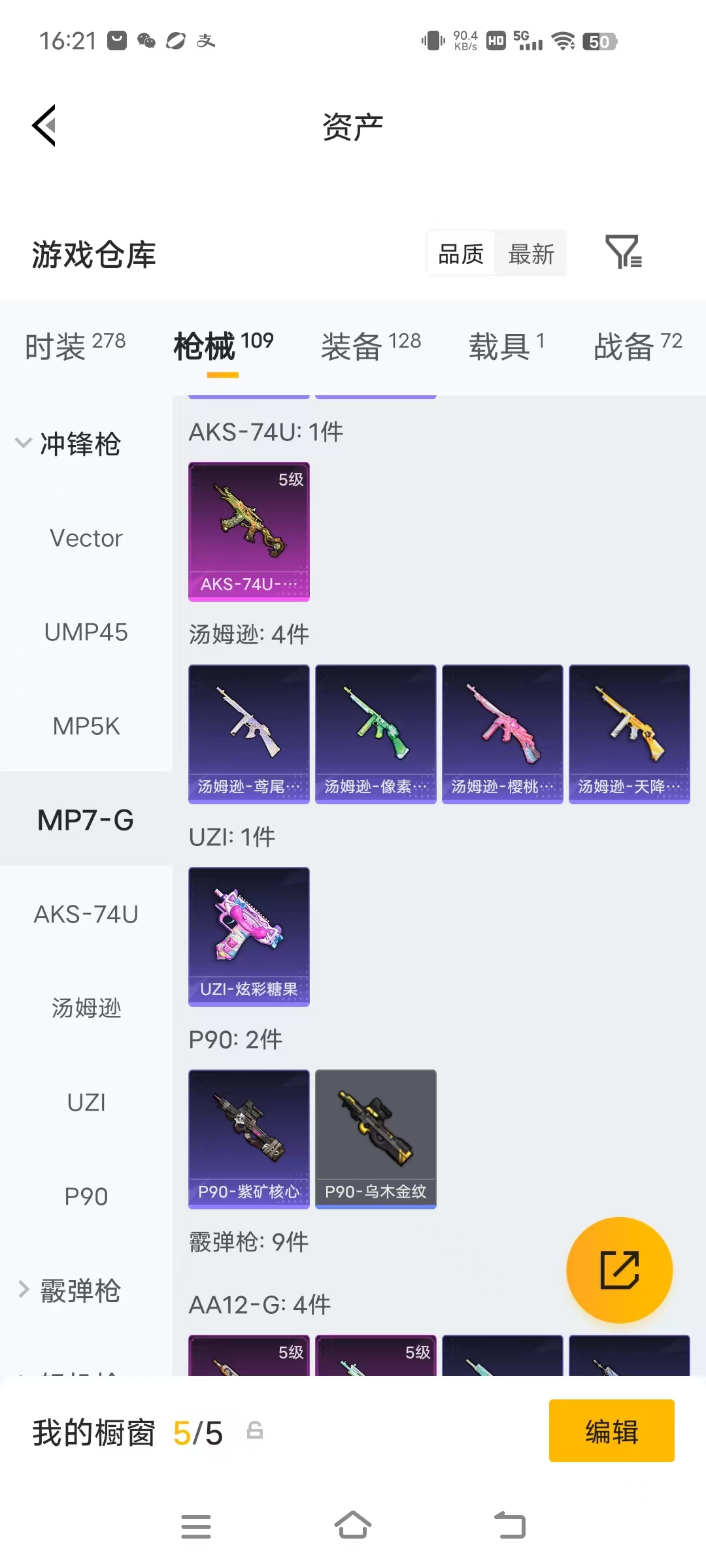The height and width of the screenshot is (1568, 706).
Task: Select 汤姆逊 in the side list
Action: coord(86,1008)
